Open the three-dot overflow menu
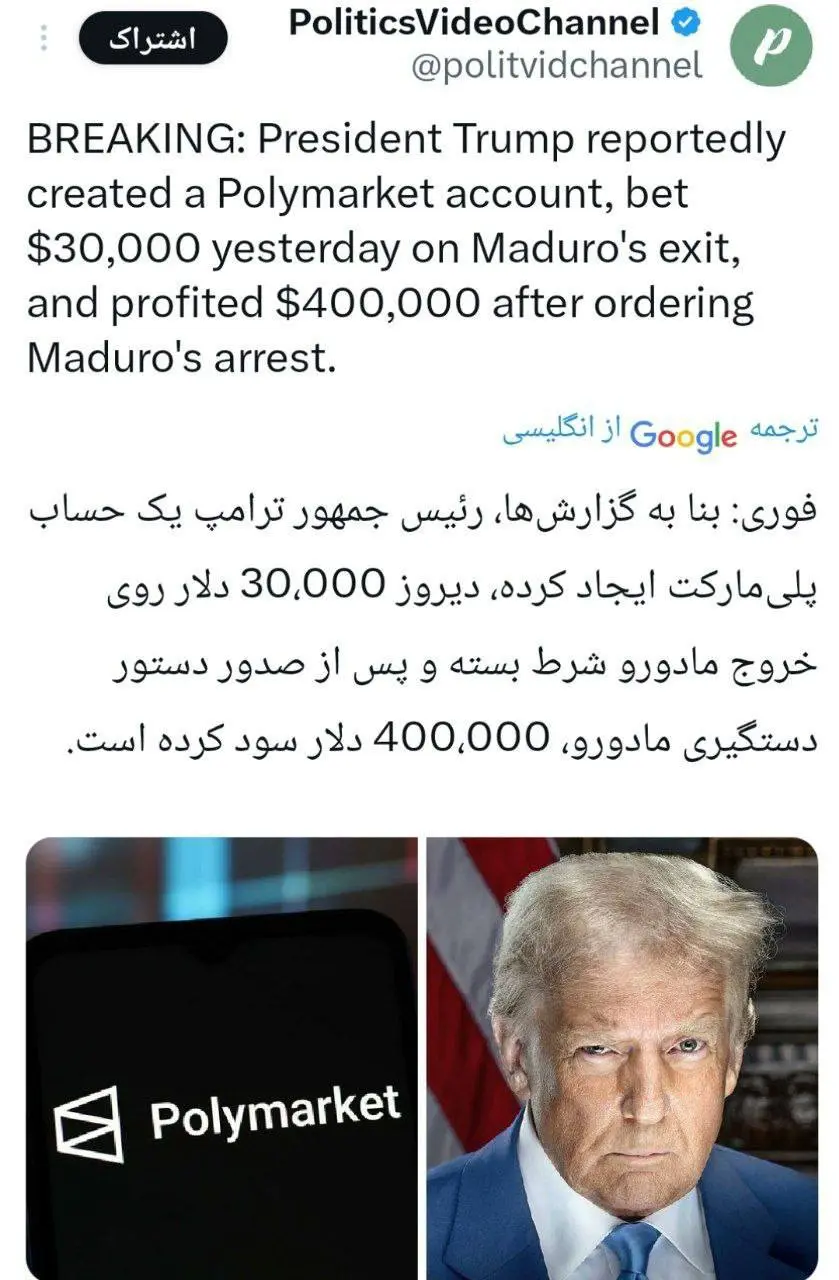This screenshot has height=1280, width=839. pos(43,38)
